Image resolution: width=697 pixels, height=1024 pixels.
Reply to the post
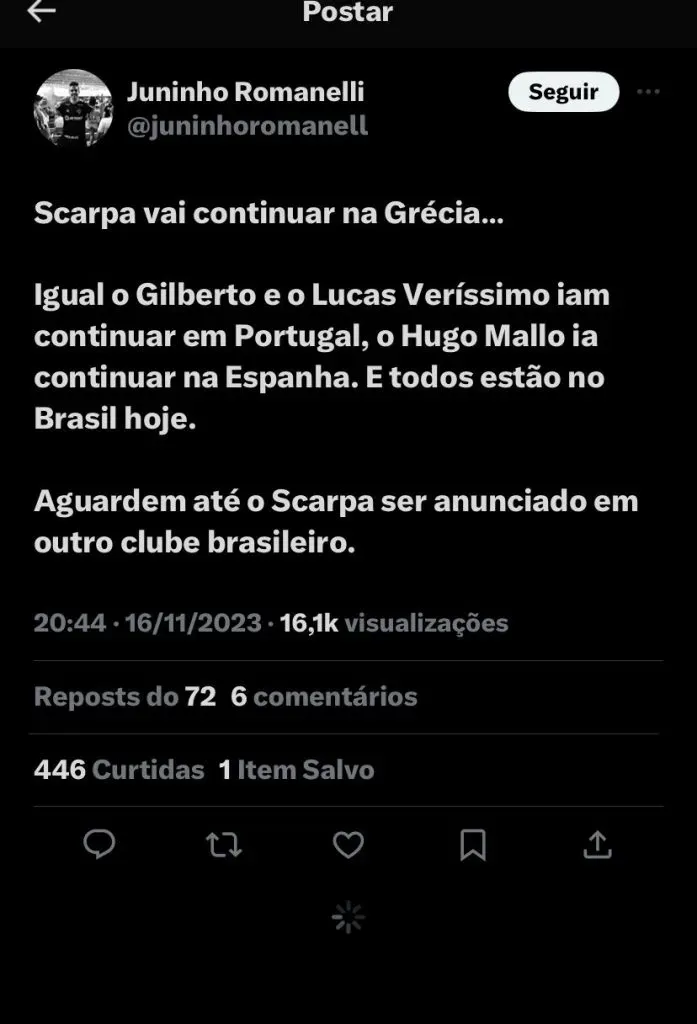(99, 845)
